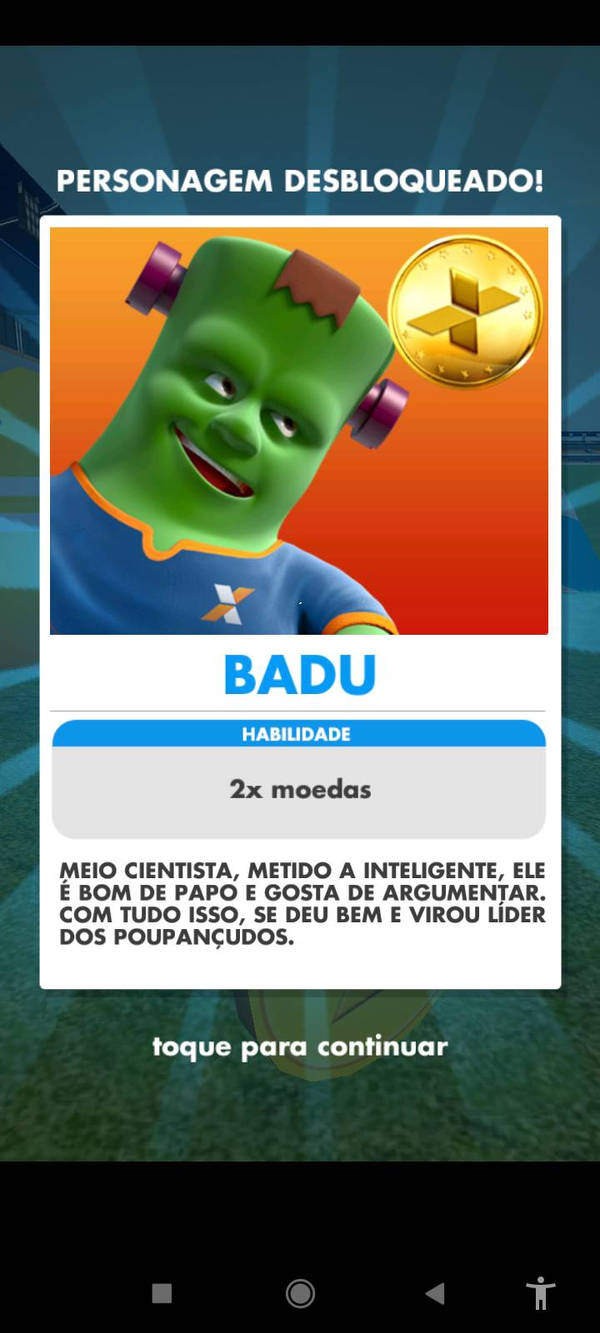This screenshot has width=600, height=1333.
Task: Go to the Android home screen
Action: point(300,1293)
